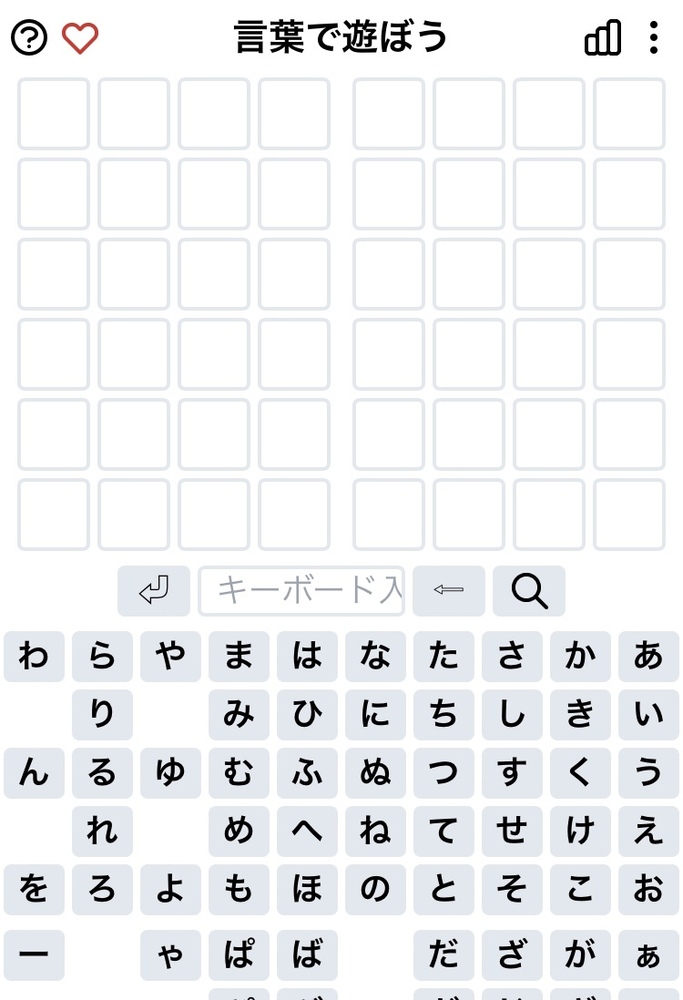Enter the kana あ
The width and height of the screenshot is (683, 1000).
click(648, 656)
